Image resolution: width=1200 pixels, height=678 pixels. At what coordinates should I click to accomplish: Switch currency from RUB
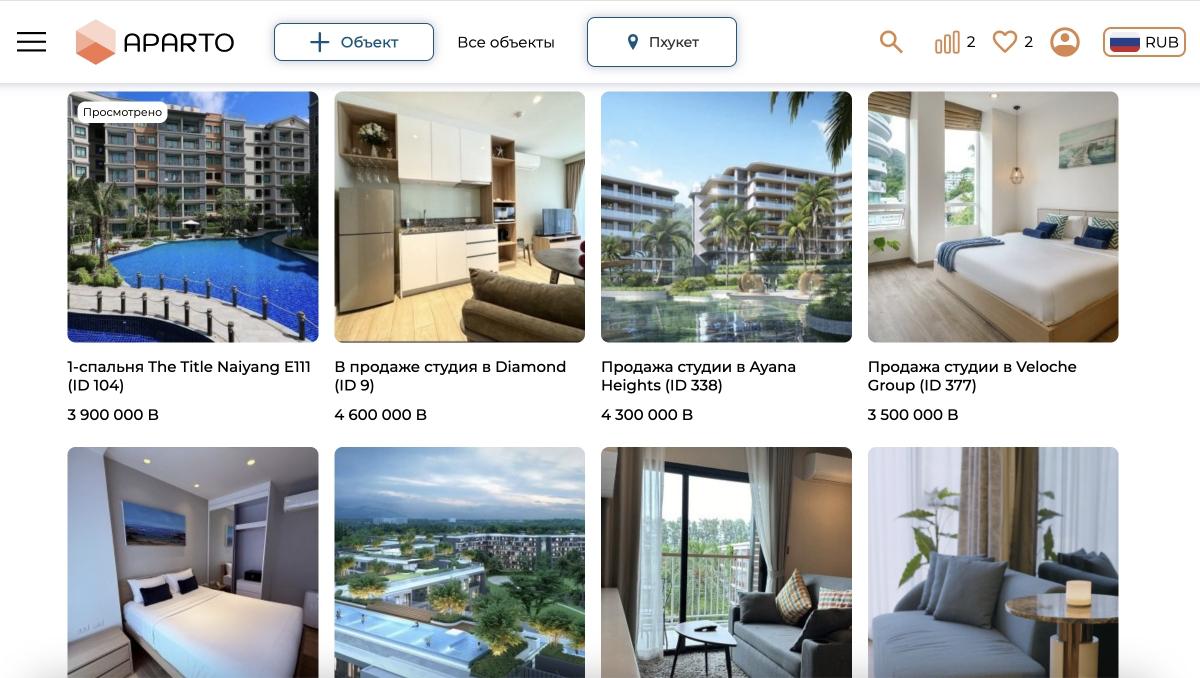[x=1144, y=42]
